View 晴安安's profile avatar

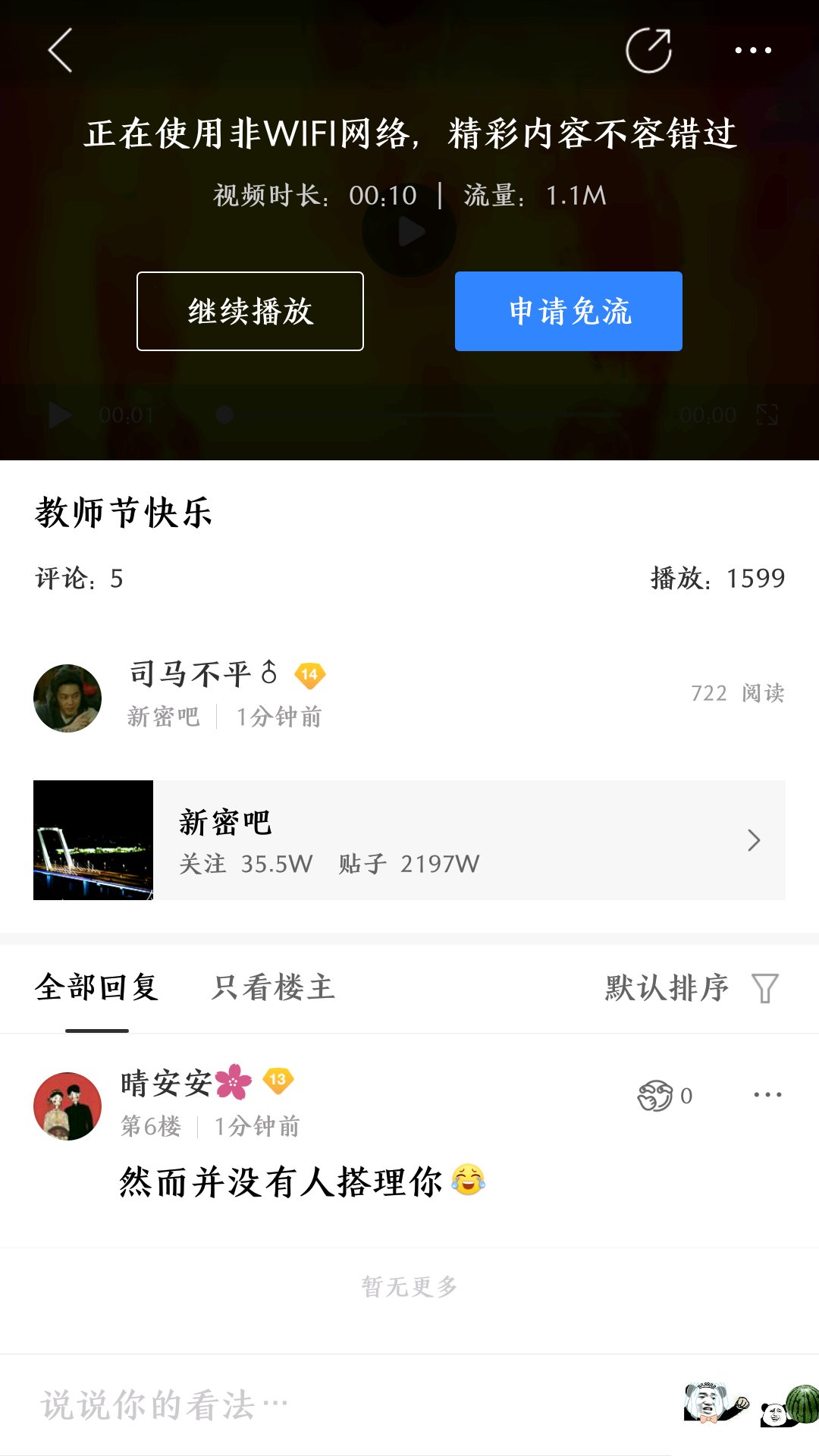point(67,1106)
